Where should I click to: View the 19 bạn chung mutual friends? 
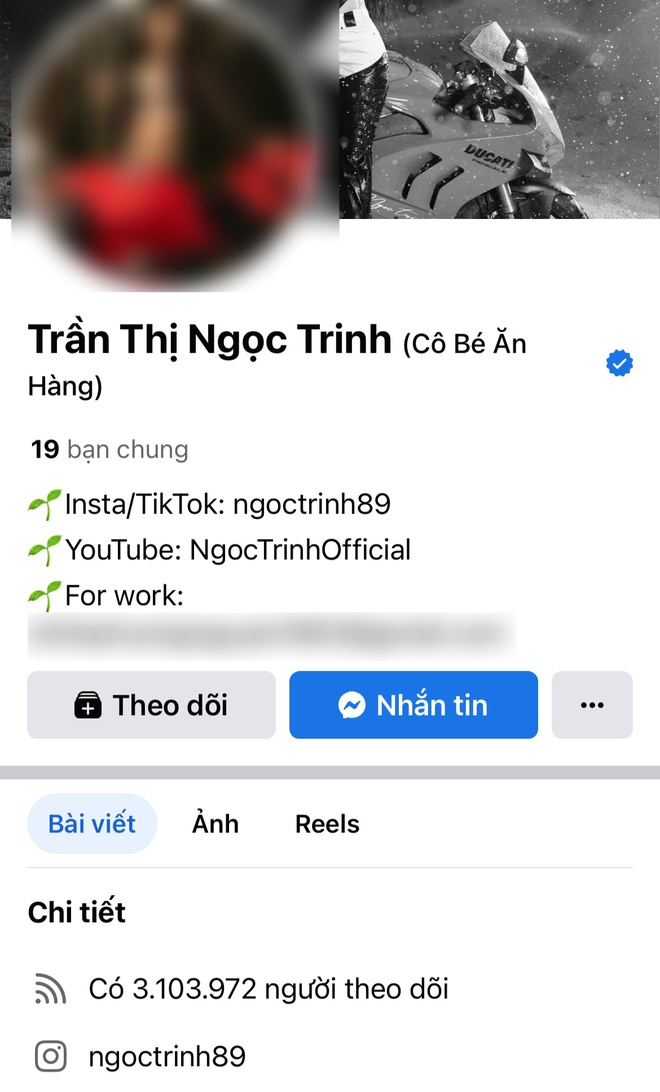(x=109, y=450)
